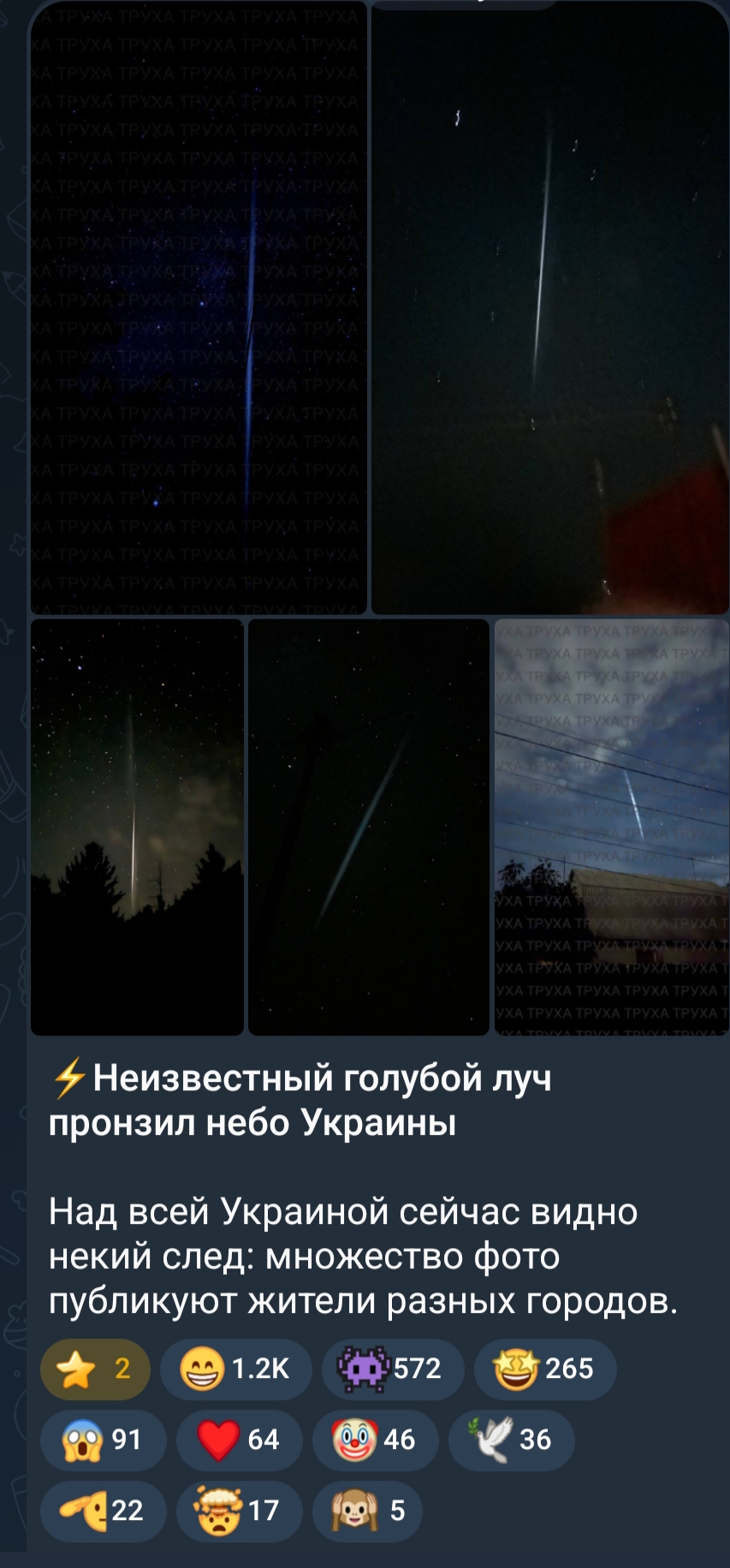The width and height of the screenshot is (730, 1568).
Task: Tap the clown face reaction with 46
Action: tap(376, 1440)
